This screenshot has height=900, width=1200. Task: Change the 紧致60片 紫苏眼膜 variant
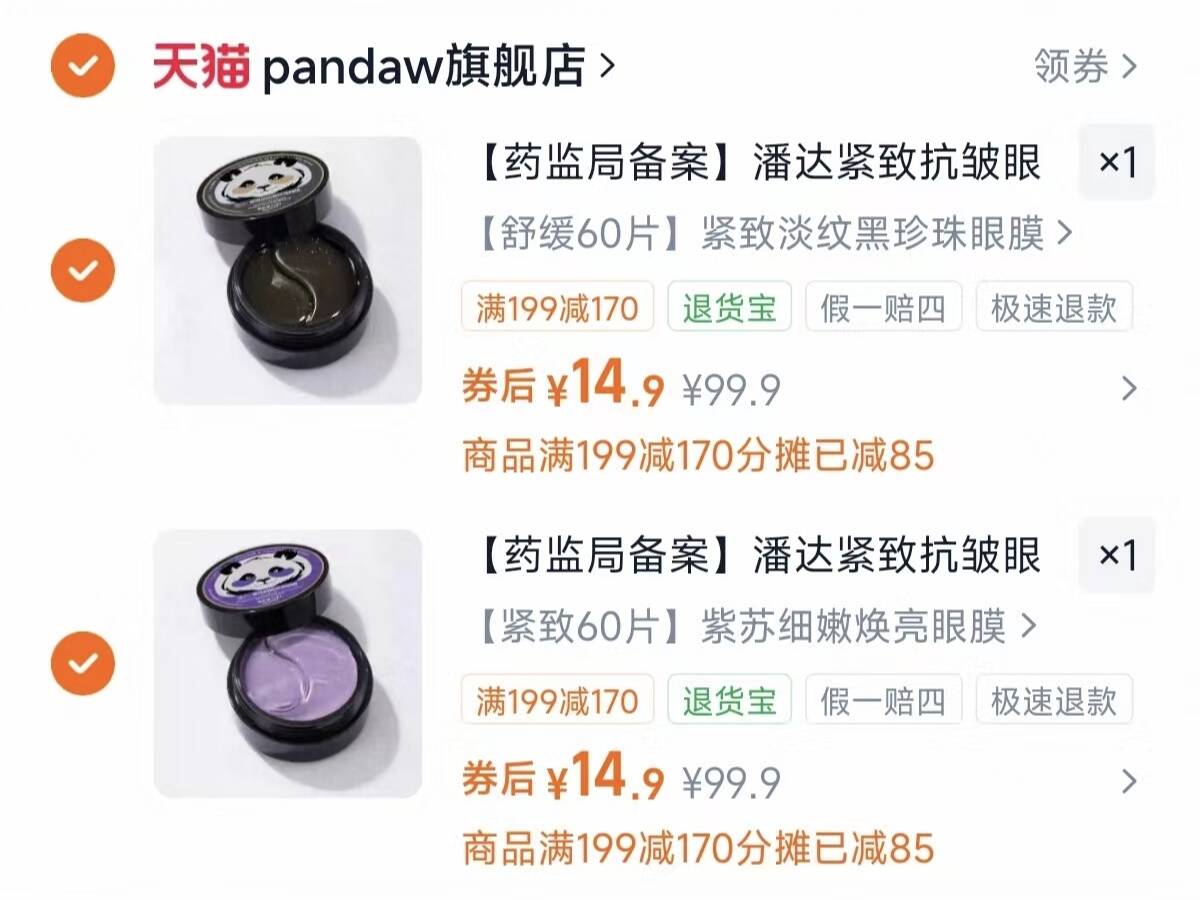(x=752, y=628)
